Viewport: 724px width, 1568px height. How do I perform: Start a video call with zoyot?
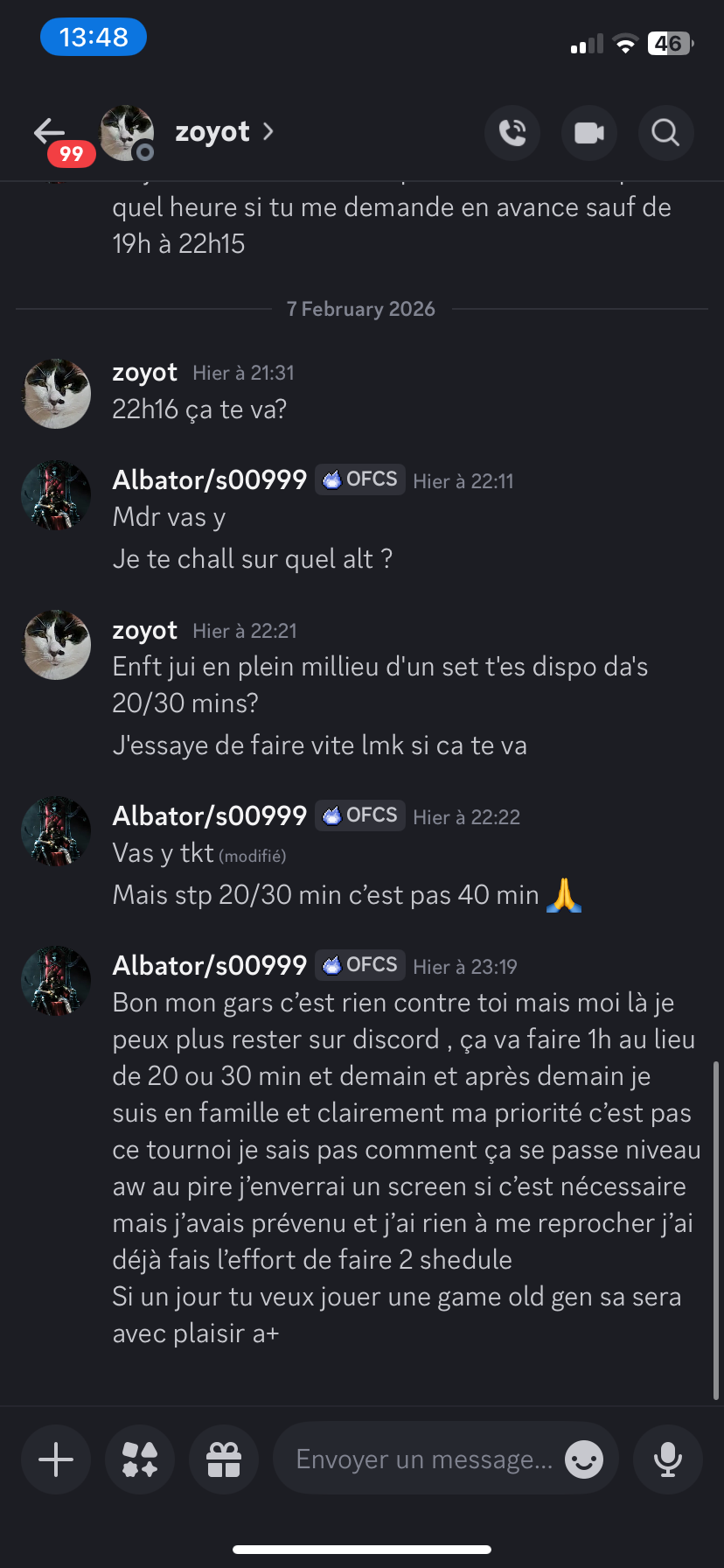coord(589,133)
